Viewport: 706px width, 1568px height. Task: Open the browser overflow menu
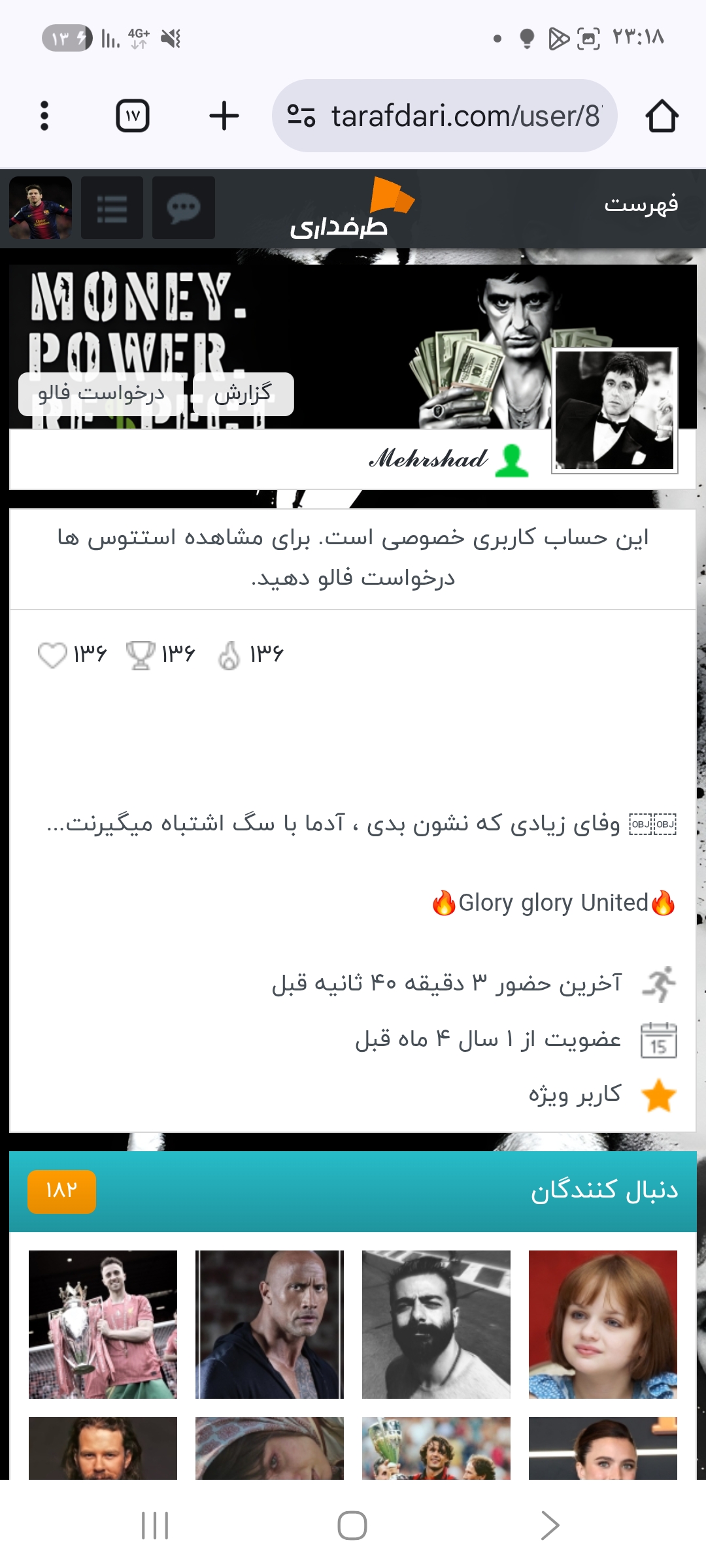(44, 116)
